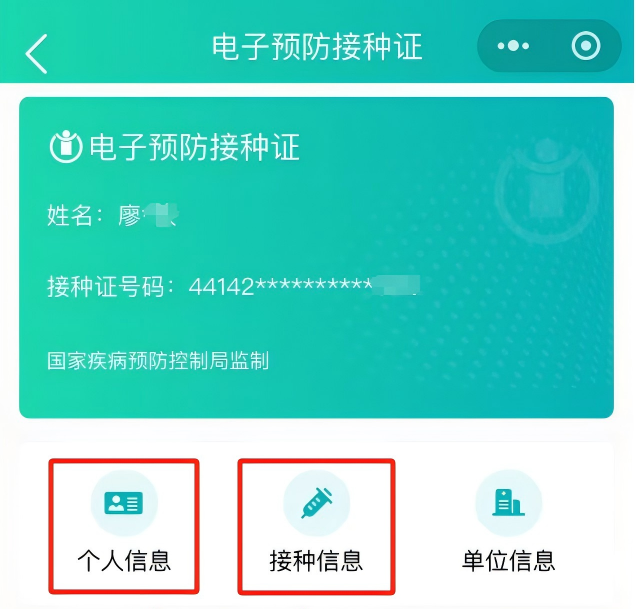
Task: Open 接种信息 vaccination records
Action: (x=316, y=525)
